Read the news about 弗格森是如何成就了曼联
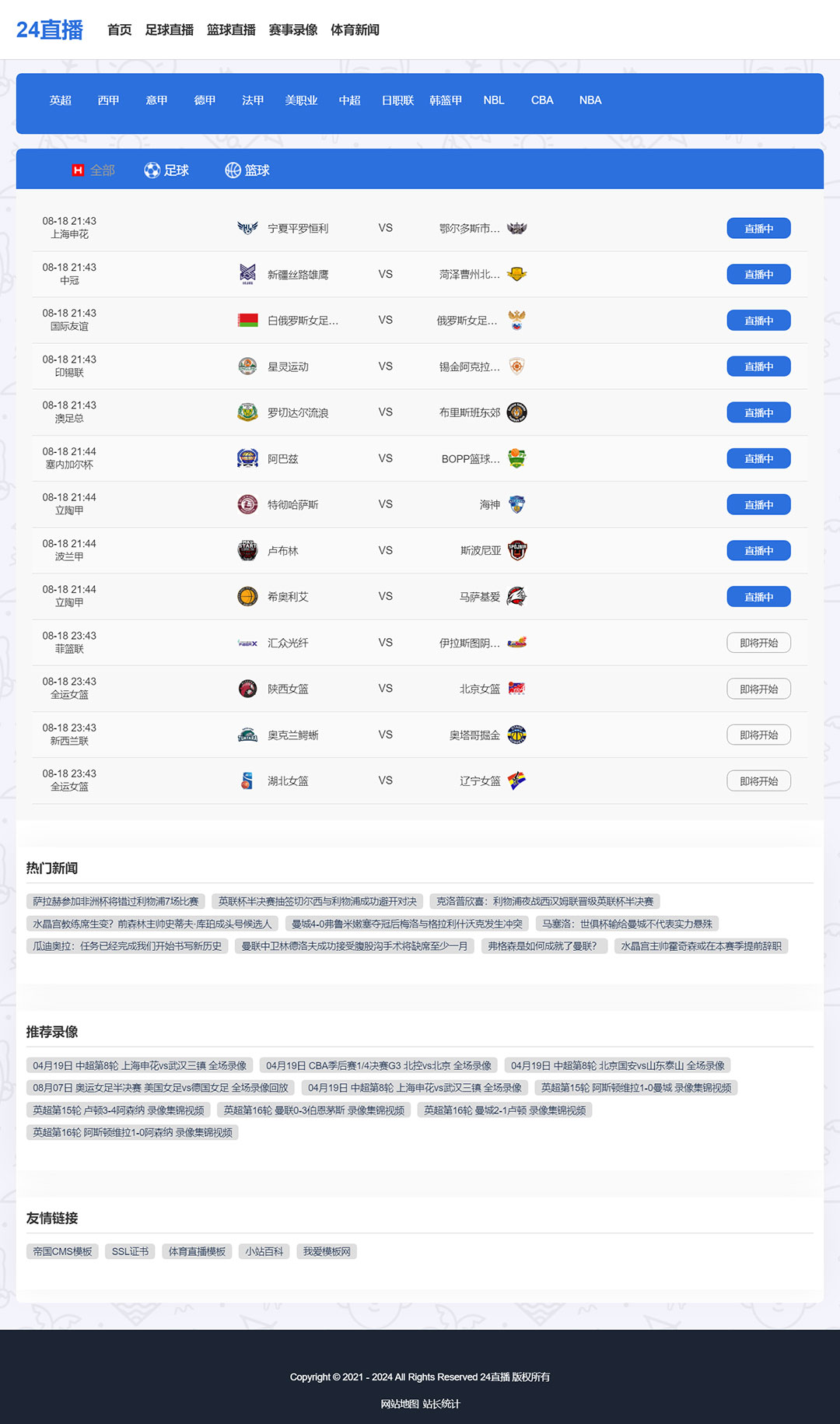The height and width of the screenshot is (1424, 840). [x=542, y=946]
